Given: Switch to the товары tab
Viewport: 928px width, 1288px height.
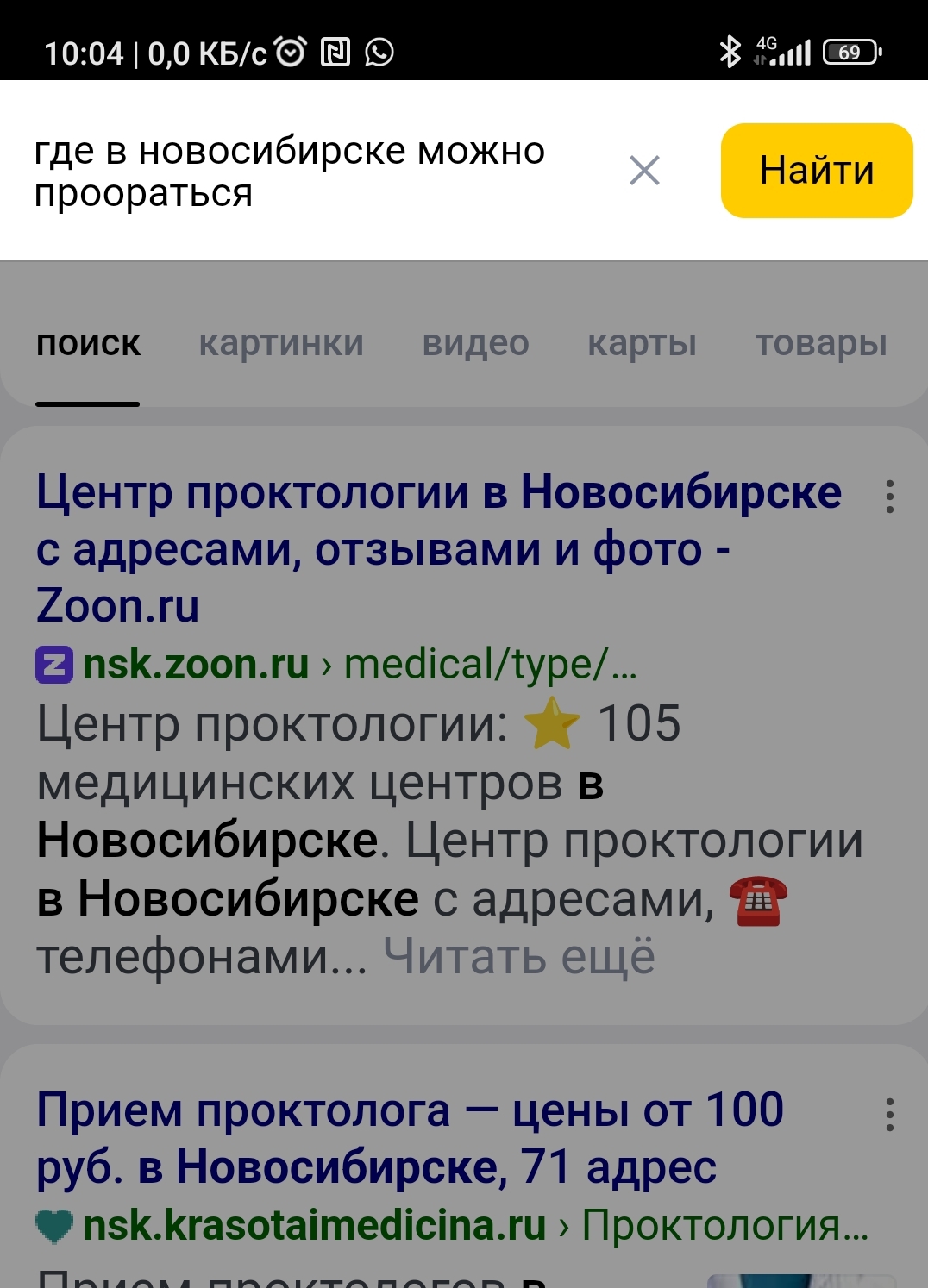Looking at the screenshot, I should 820,343.
